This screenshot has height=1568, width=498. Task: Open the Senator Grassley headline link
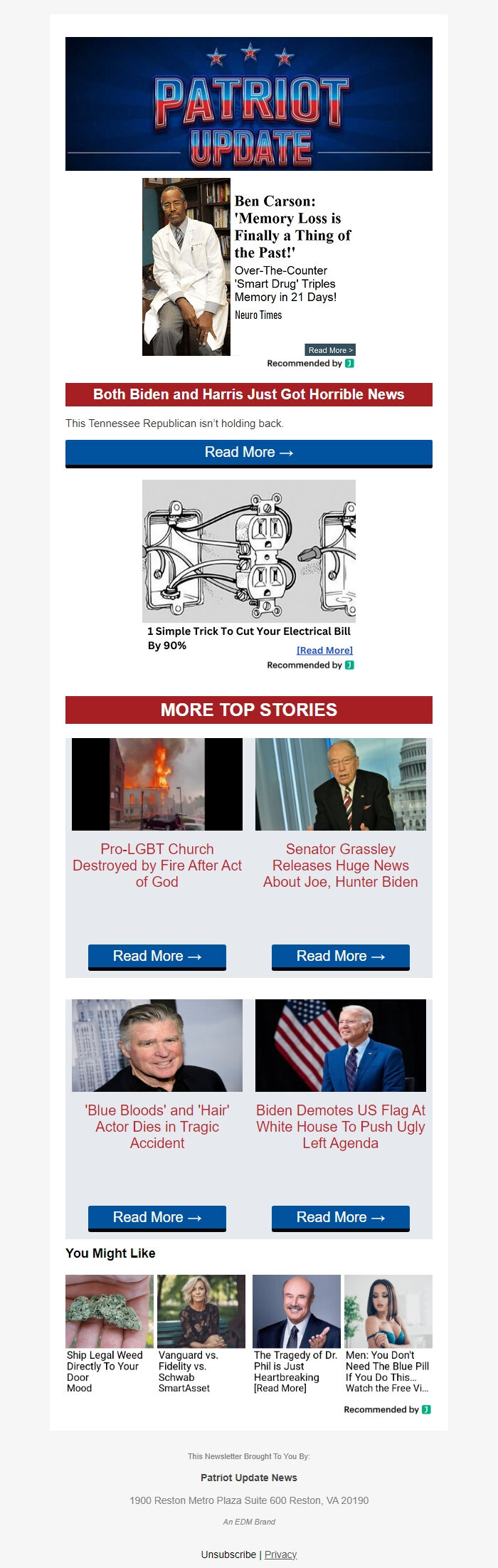tap(340, 865)
